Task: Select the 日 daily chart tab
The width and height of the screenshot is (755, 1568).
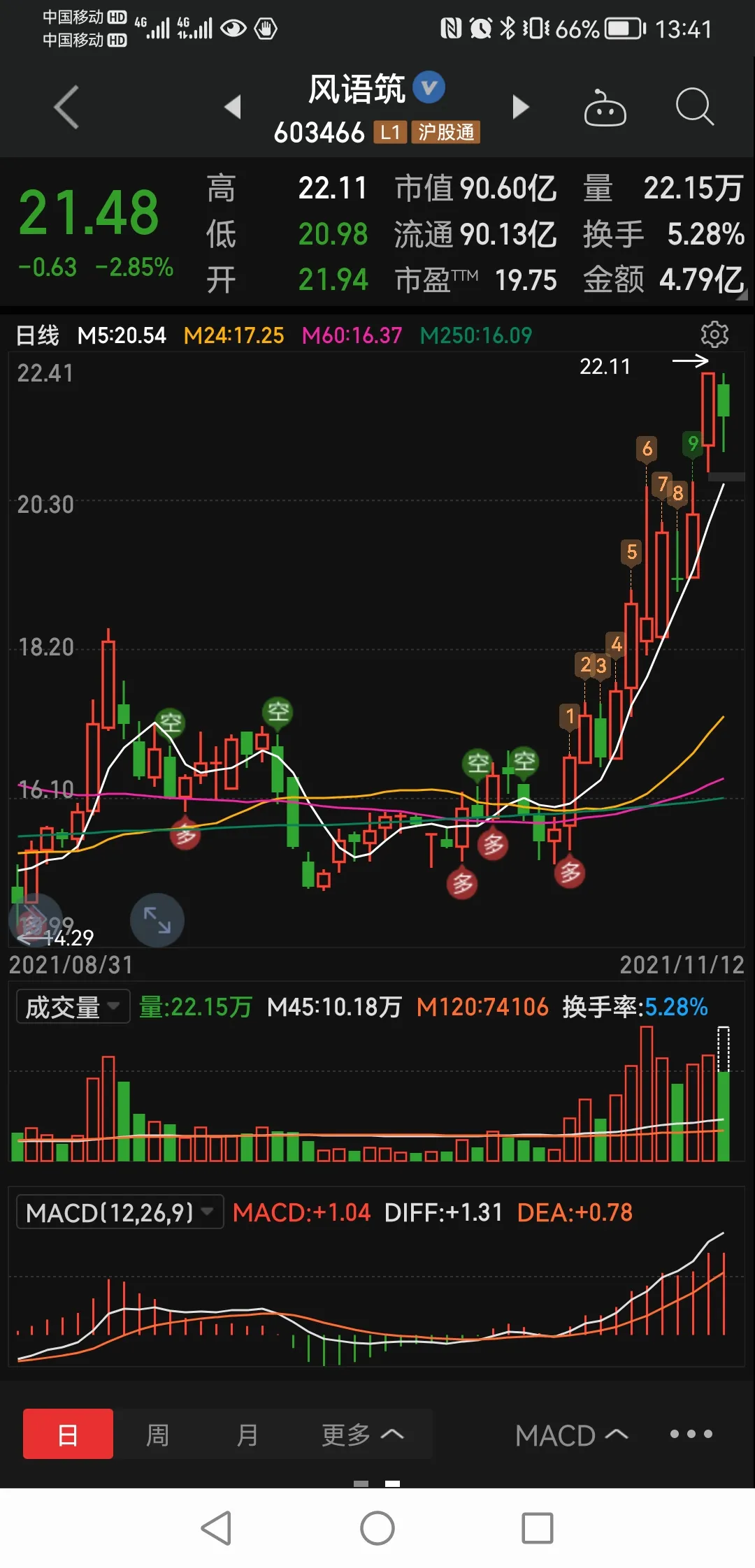Action: point(68,1435)
